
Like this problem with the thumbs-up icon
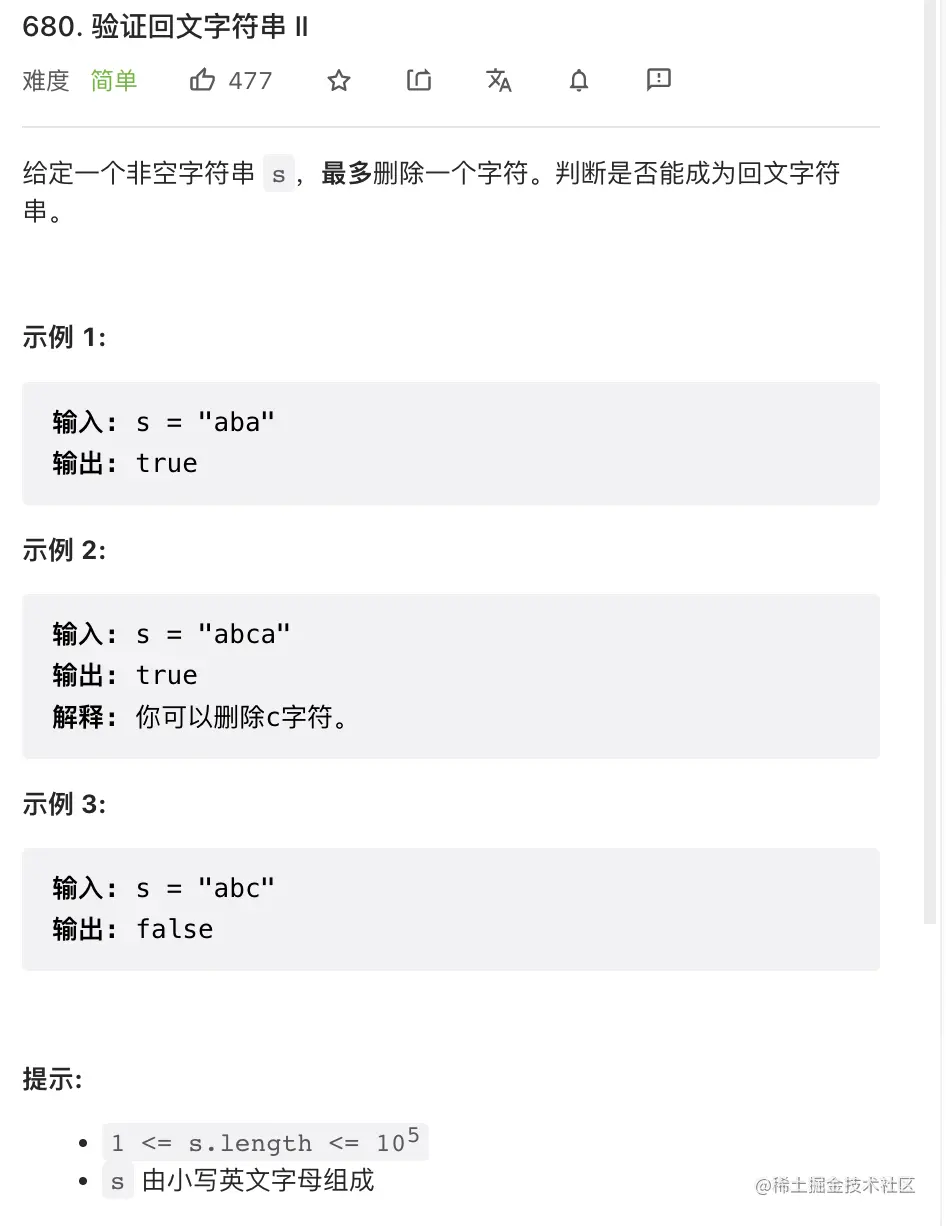(203, 80)
